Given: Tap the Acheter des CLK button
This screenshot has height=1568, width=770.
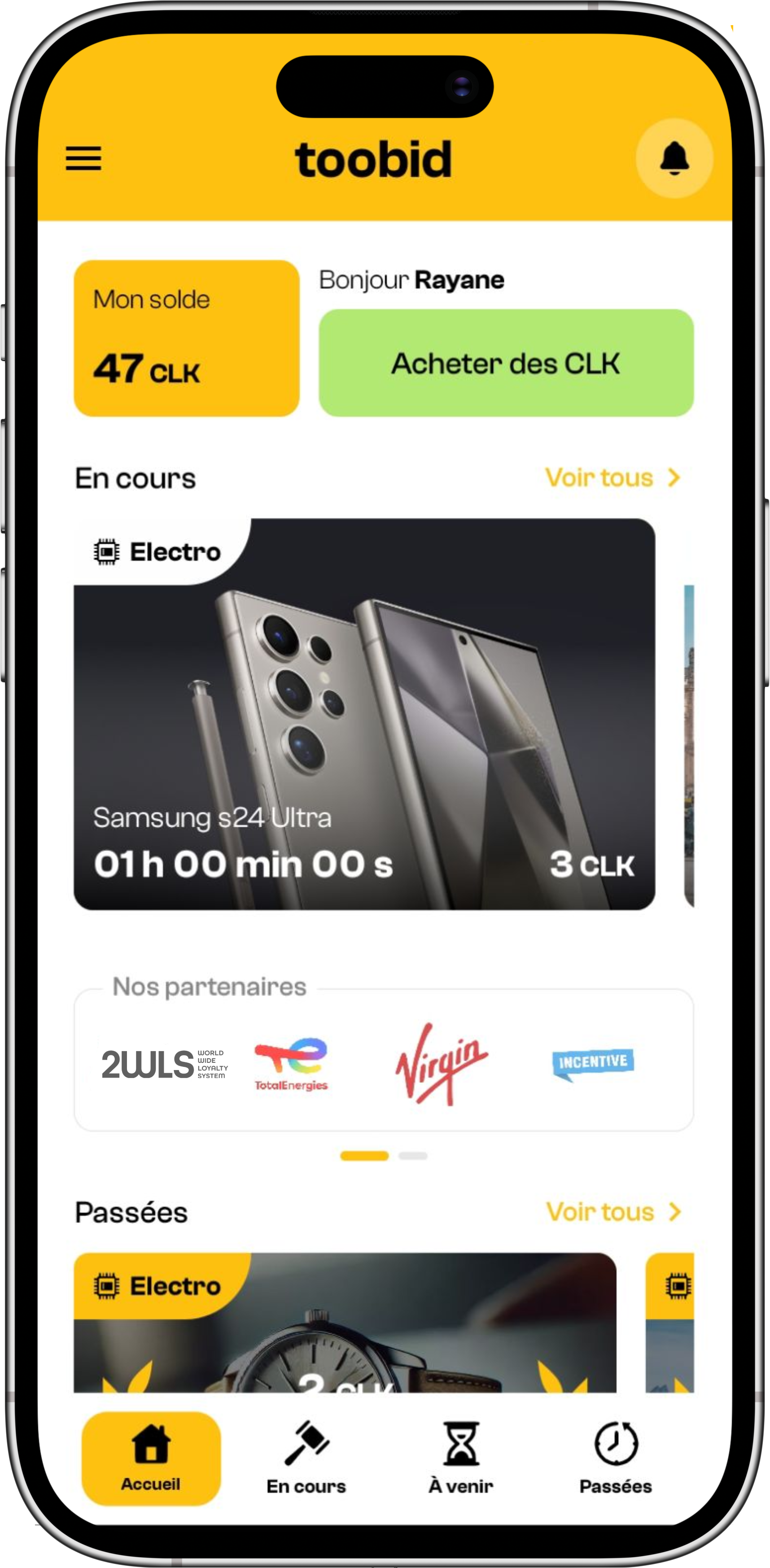Looking at the screenshot, I should point(506,363).
